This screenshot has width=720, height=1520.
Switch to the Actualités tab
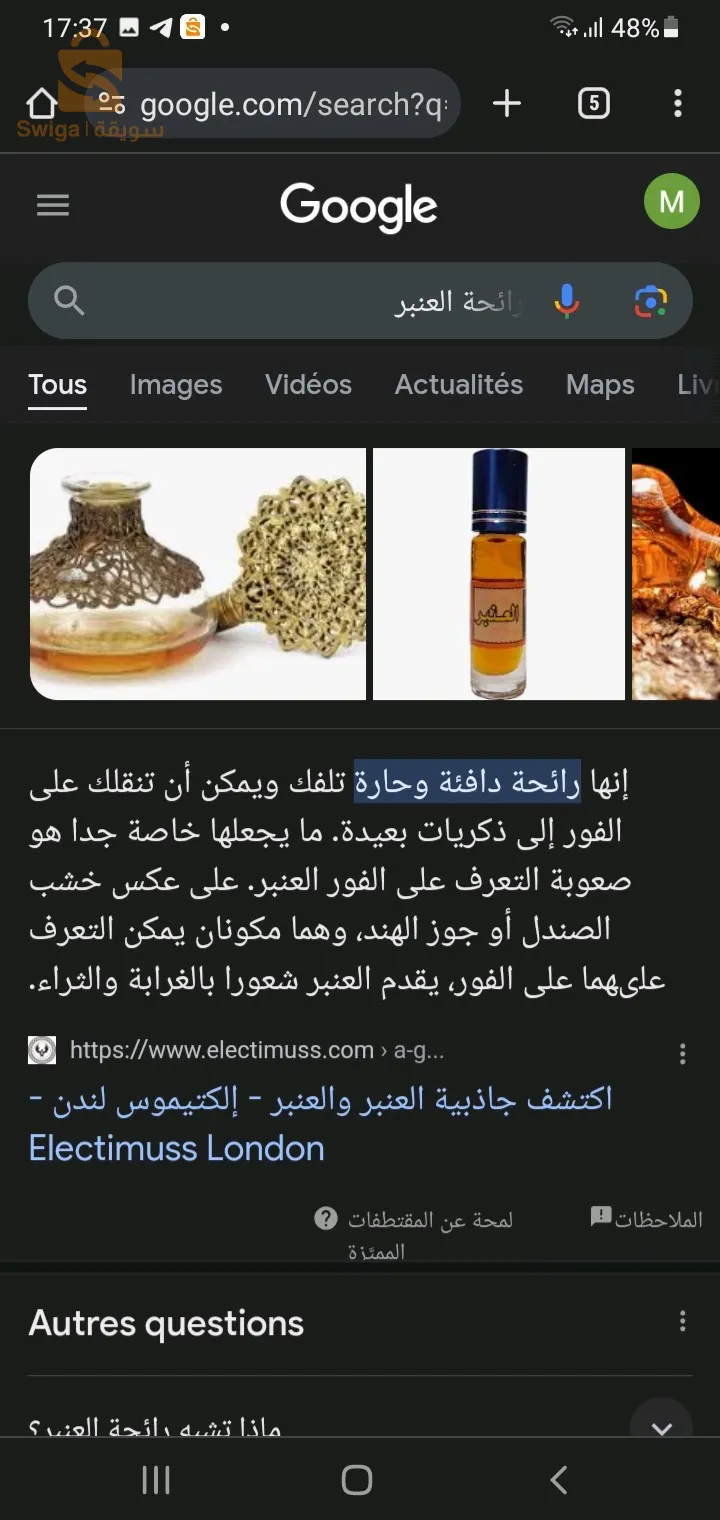459,385
